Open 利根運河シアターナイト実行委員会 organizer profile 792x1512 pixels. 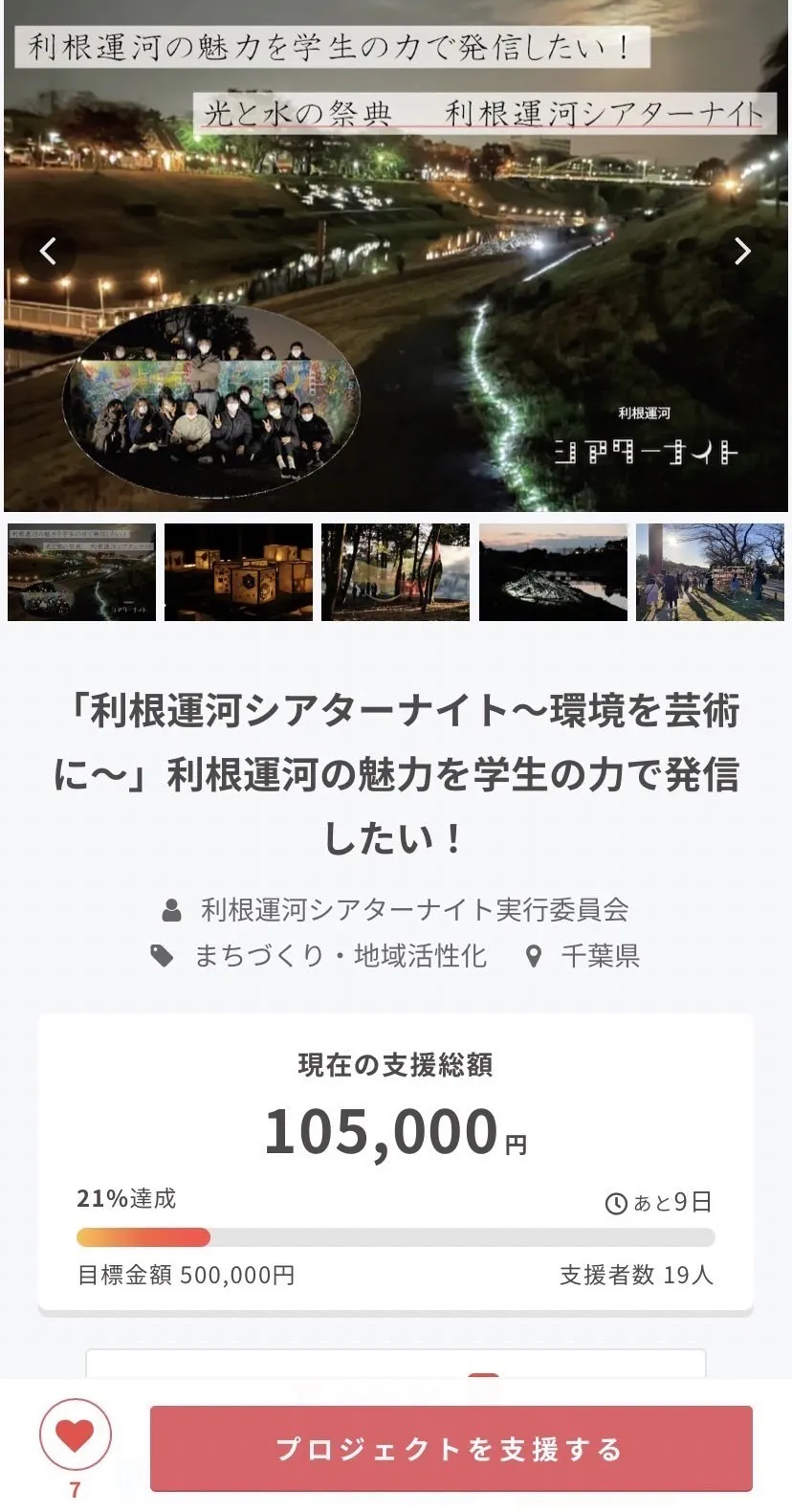(413, 909)
